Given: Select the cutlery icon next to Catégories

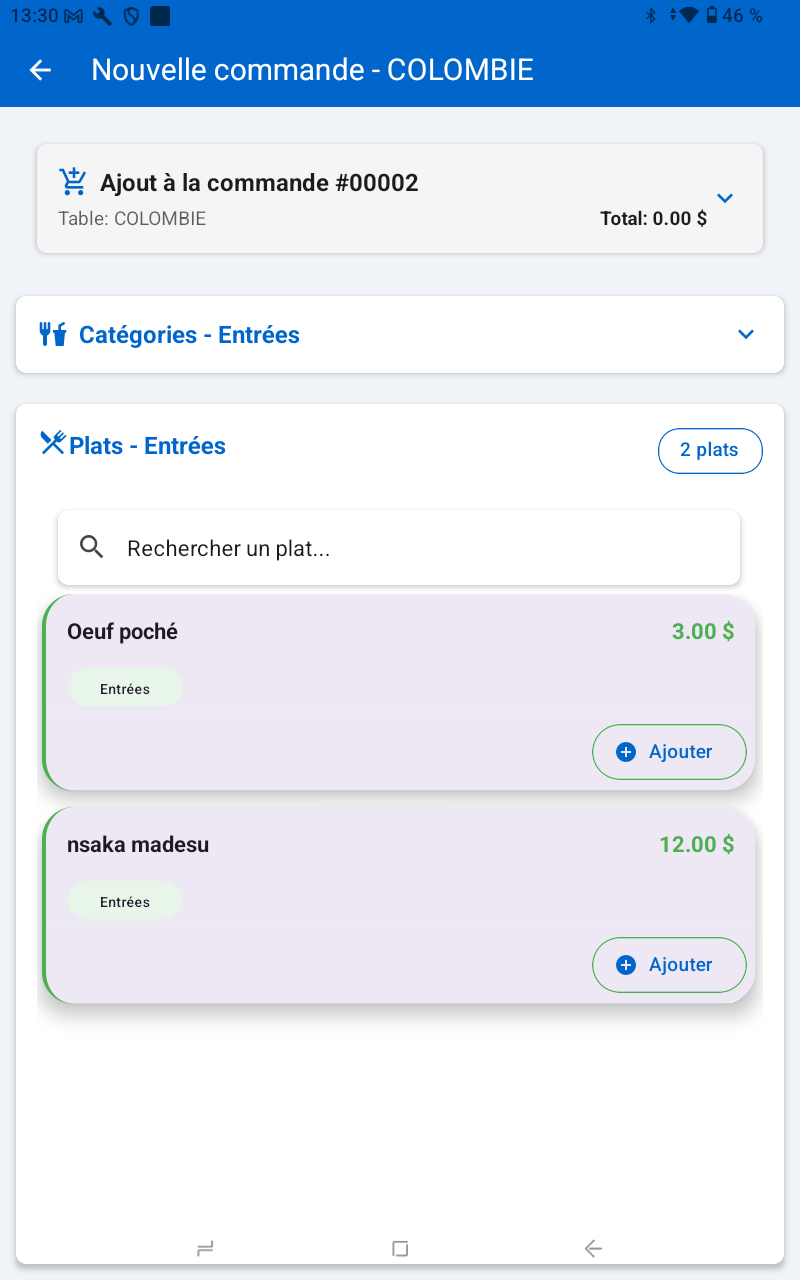Looking at the screenshot, I should pyautogui.click(x=51, y=334).
